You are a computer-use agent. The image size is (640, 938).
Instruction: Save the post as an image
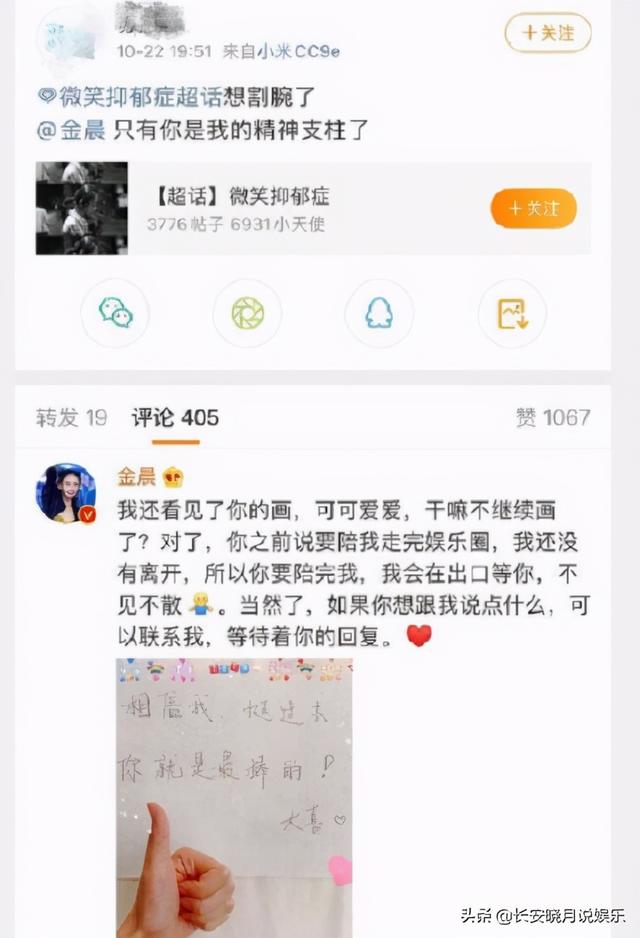tap(511, 313)
